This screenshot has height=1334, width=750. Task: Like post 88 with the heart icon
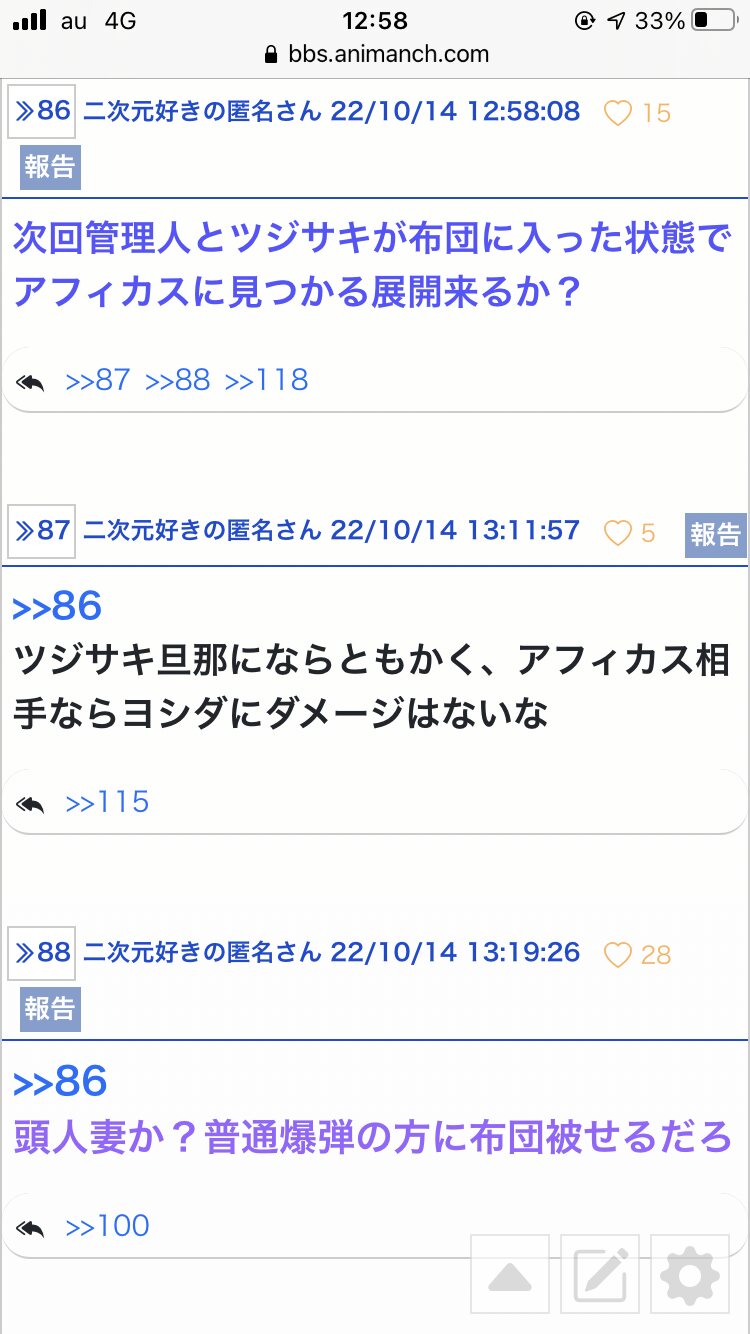(618, 955)
